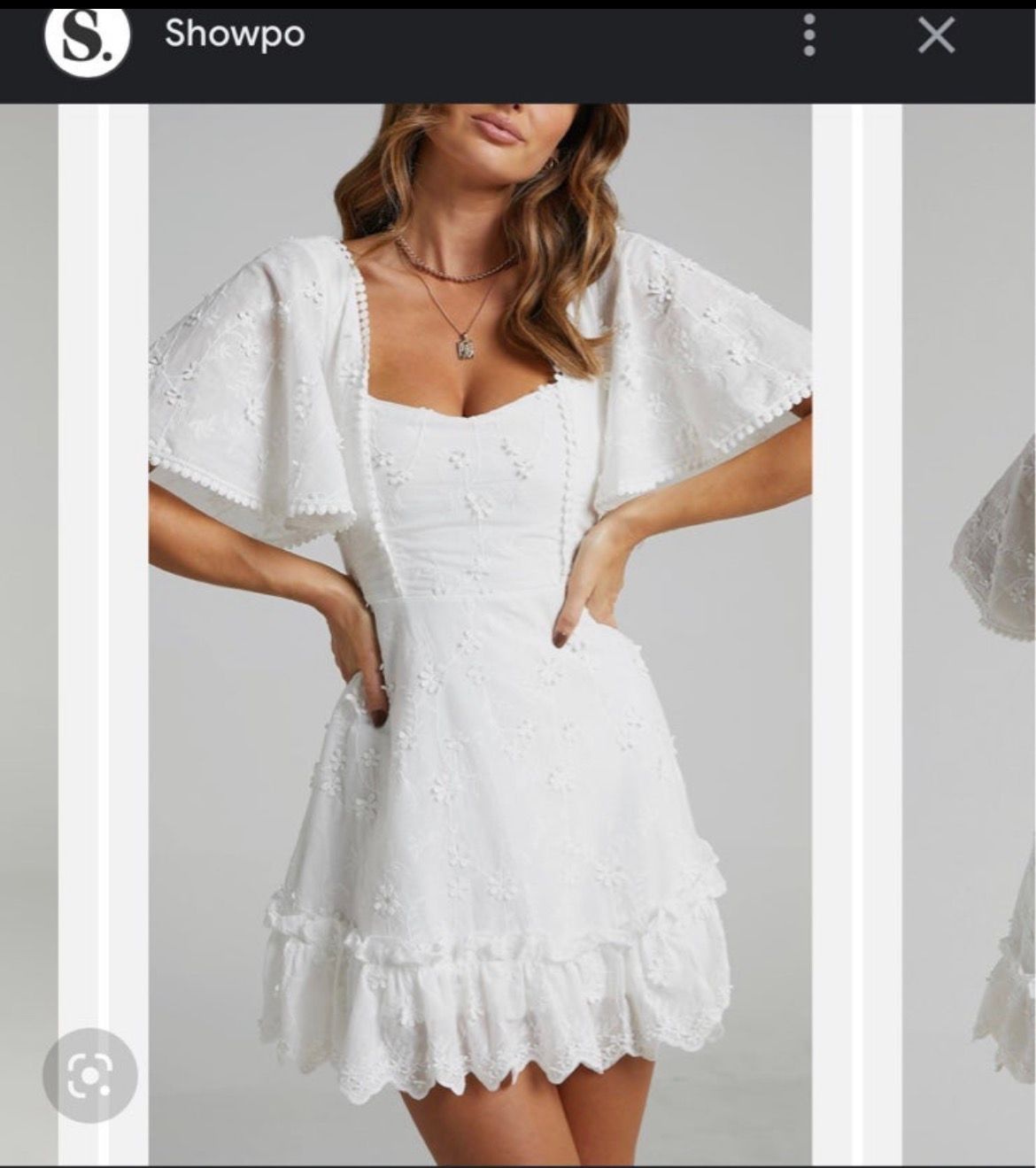Open the three-dot overflow menu
This screenshot has width=1036, height=1168.
tap(808, 36)
